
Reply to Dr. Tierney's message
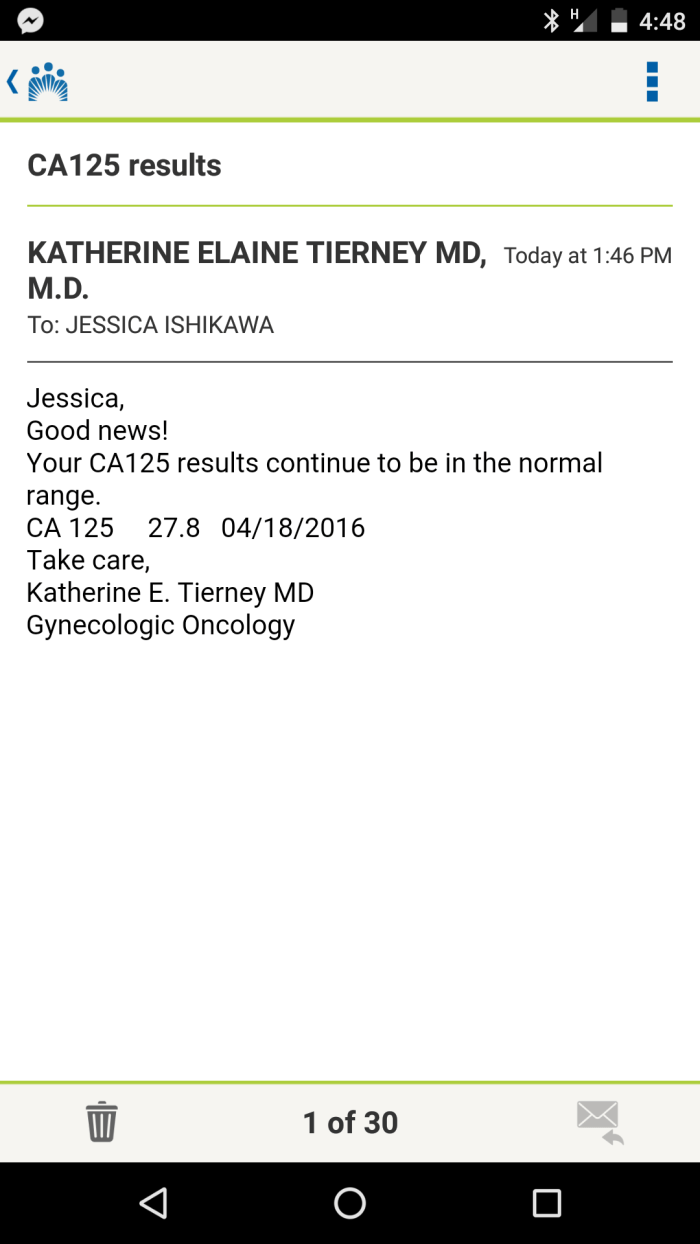(x=599, y=1122)
